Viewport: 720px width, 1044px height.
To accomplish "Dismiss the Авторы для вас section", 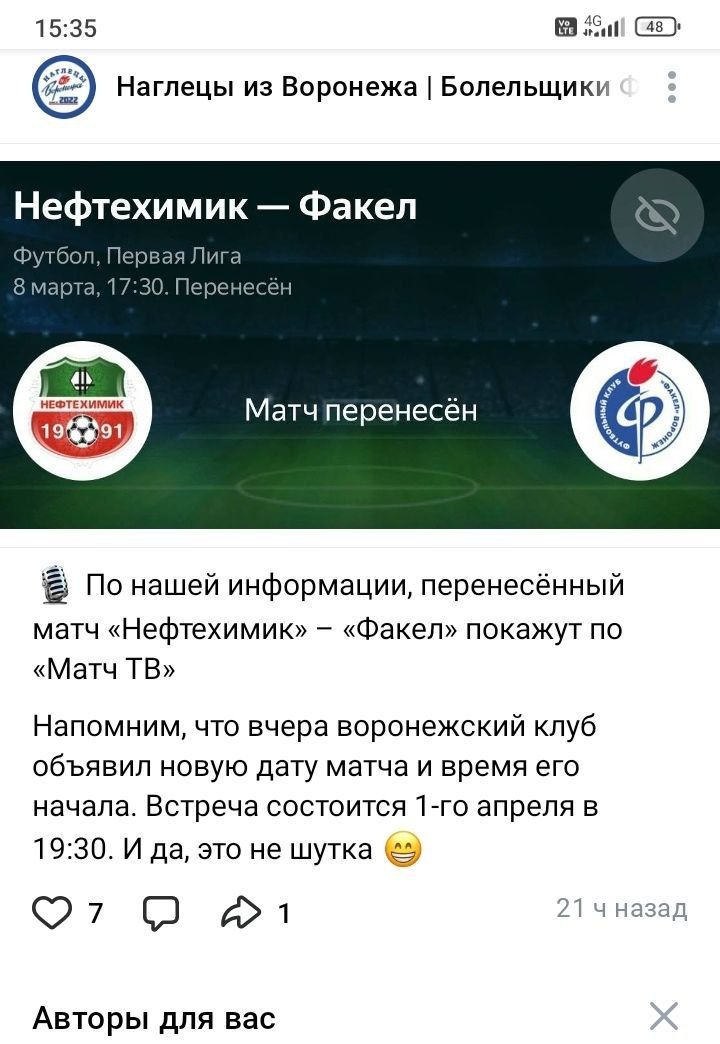I will pyautogui.click(x=663, y=1016).
